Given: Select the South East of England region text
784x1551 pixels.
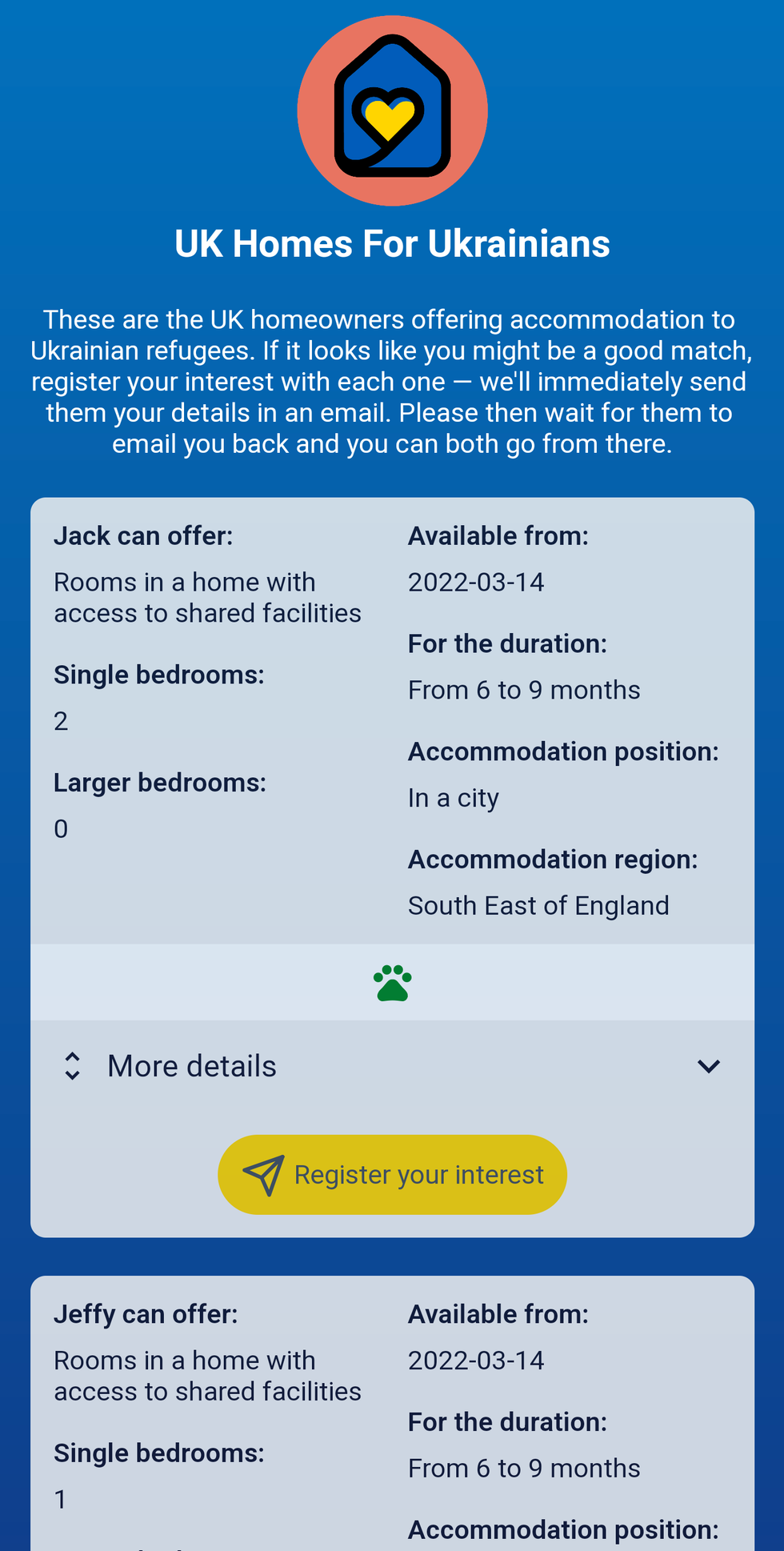Looking at the screenshot, I should [538, 905].
